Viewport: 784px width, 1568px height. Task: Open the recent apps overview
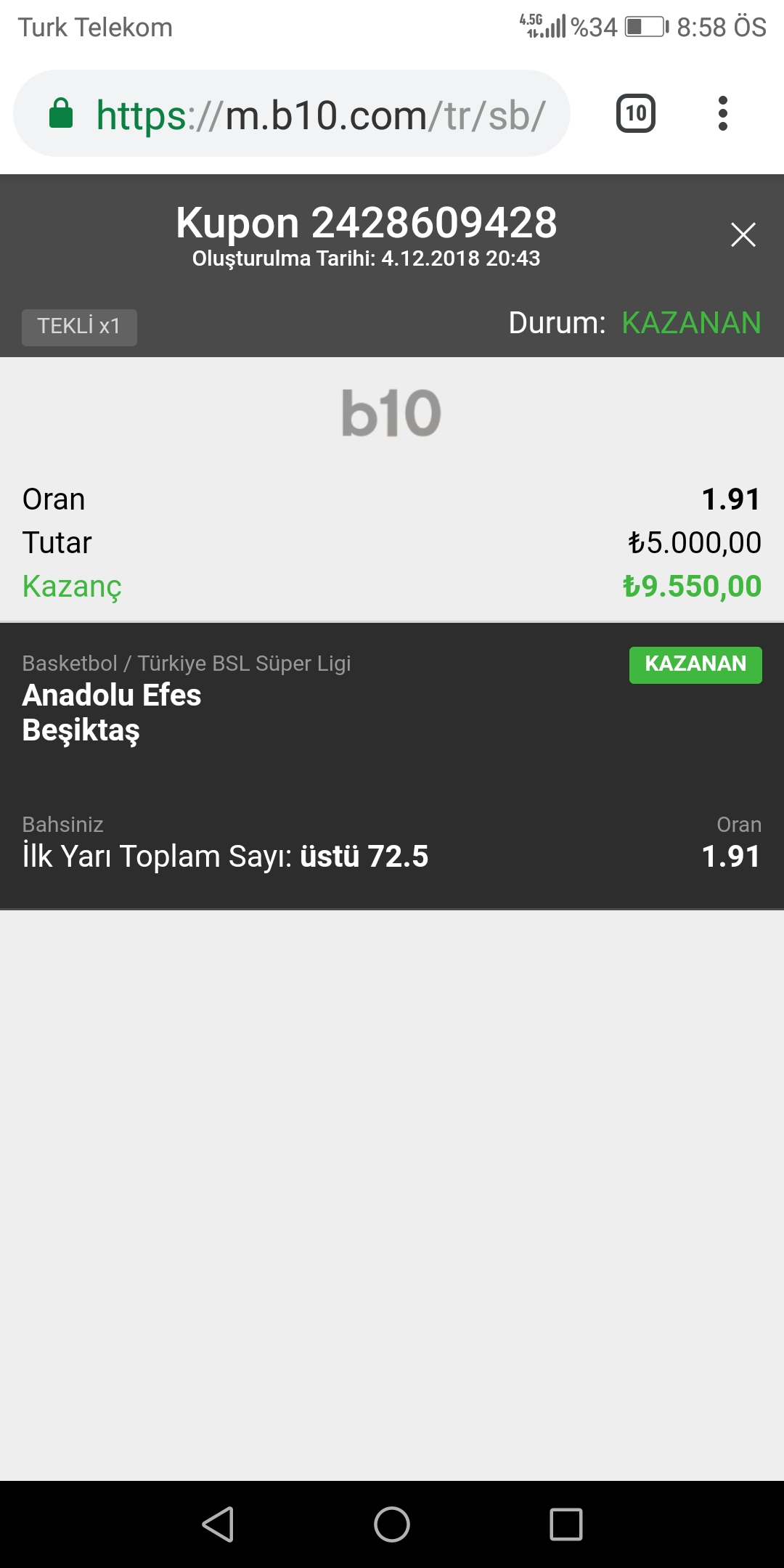pyautogui.click(x=566, y=1524)
